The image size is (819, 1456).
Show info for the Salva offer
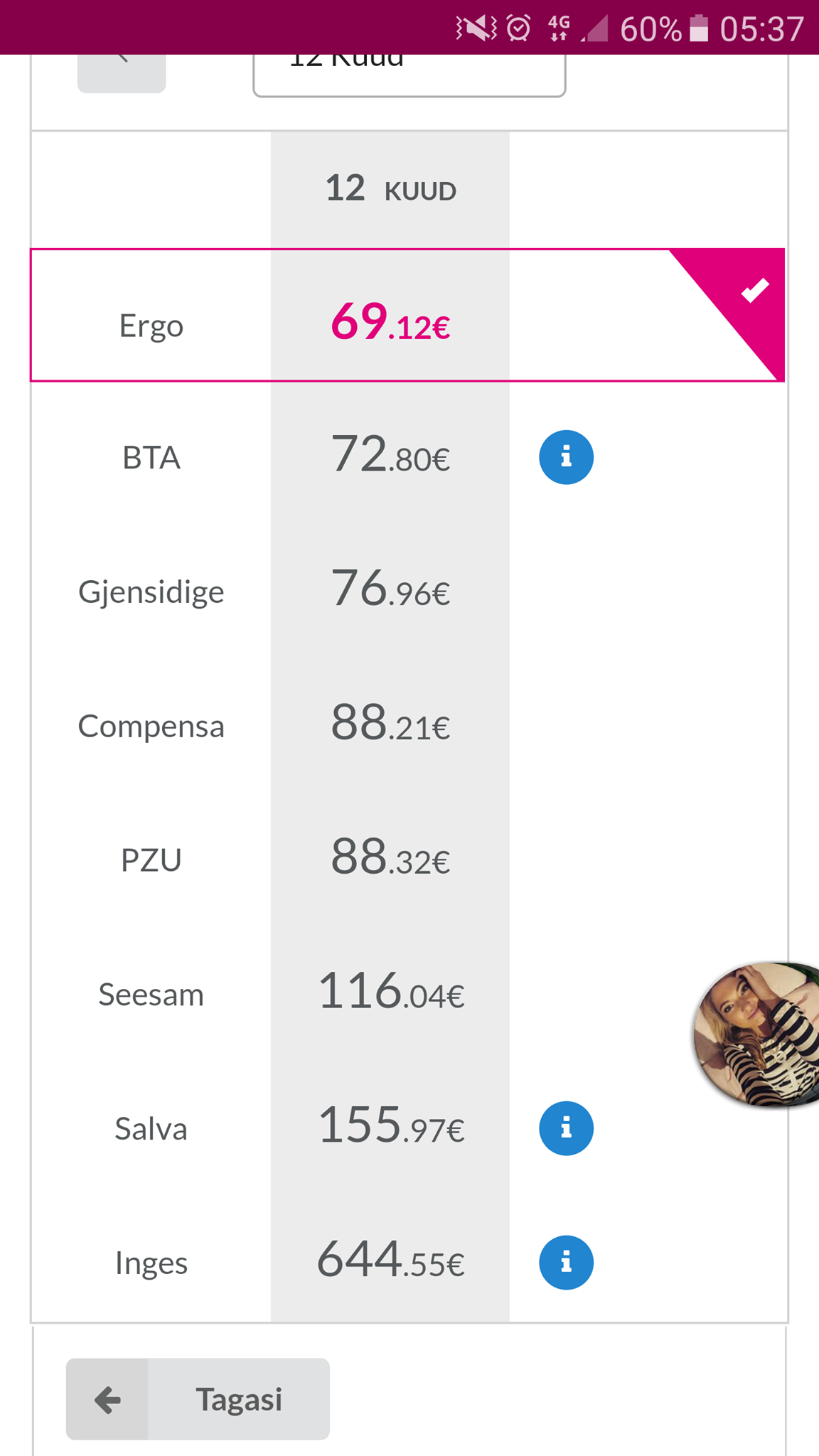click(566, 1128)
